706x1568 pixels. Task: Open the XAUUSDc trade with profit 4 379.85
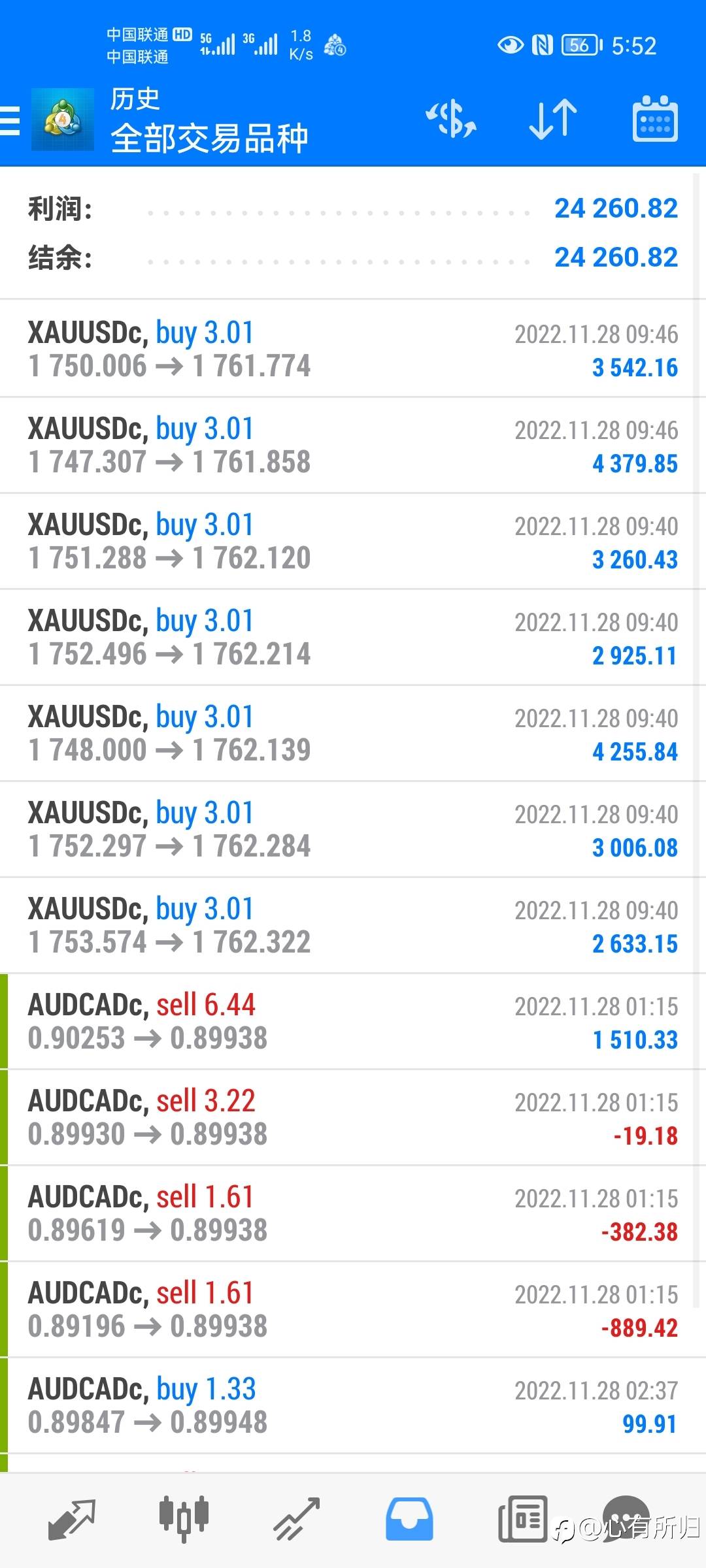point(353,445)
